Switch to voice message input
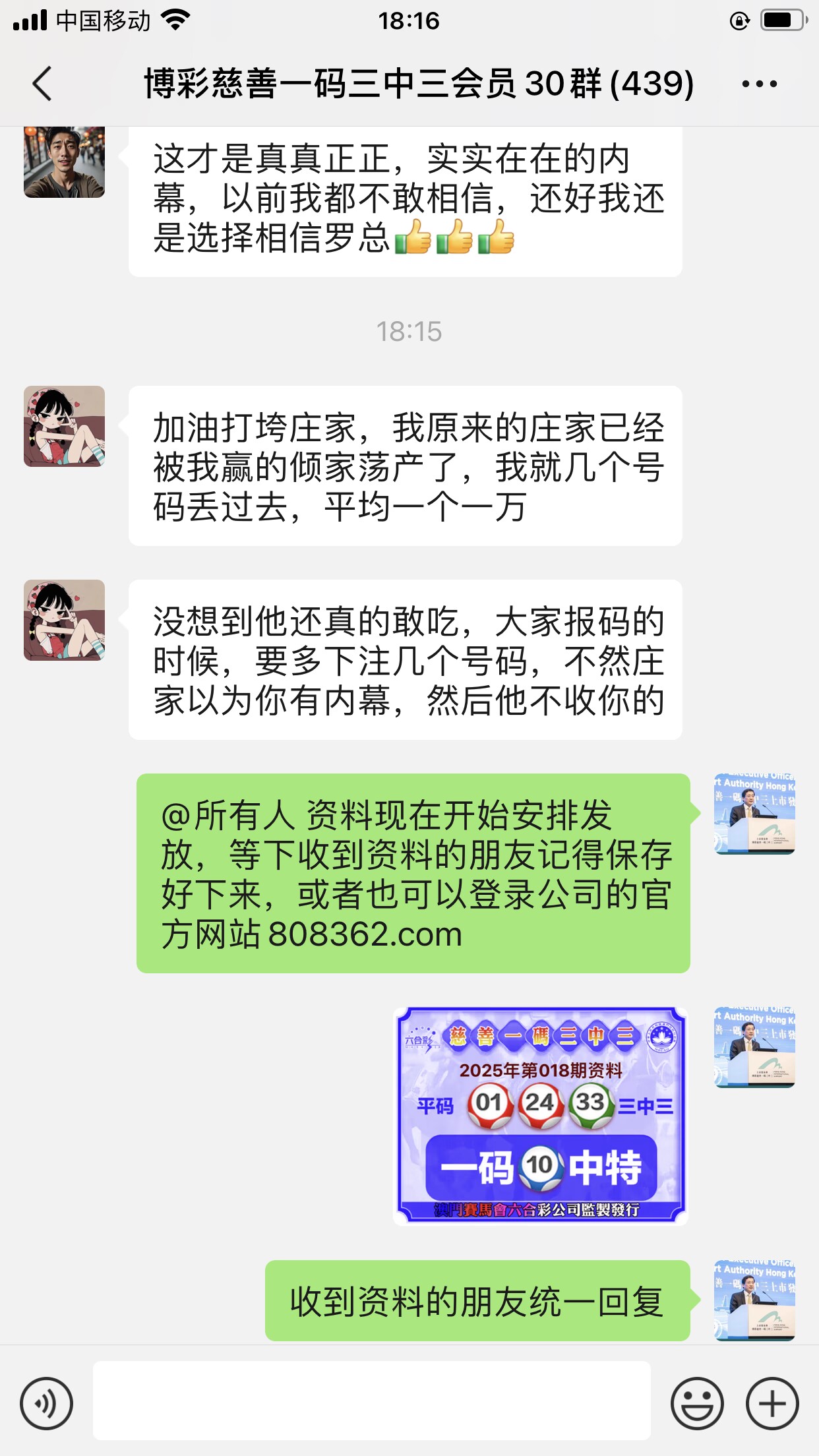The width and height of the screenshot is (819, 1456). [46, 1403]
